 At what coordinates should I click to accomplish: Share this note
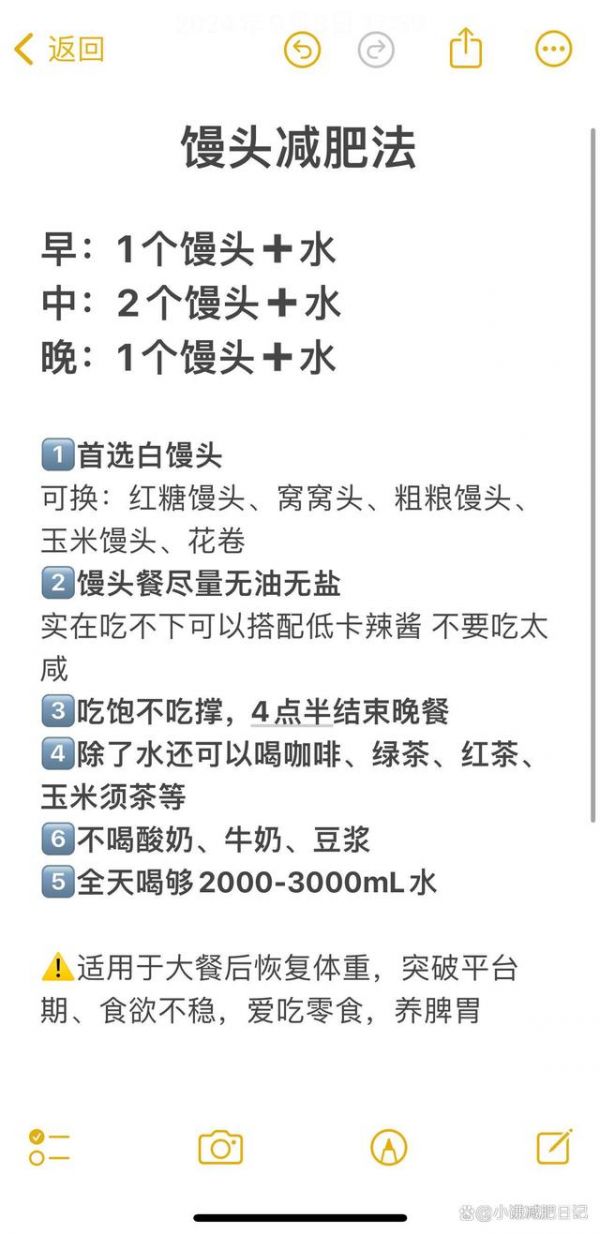click(x=466, y=49)
